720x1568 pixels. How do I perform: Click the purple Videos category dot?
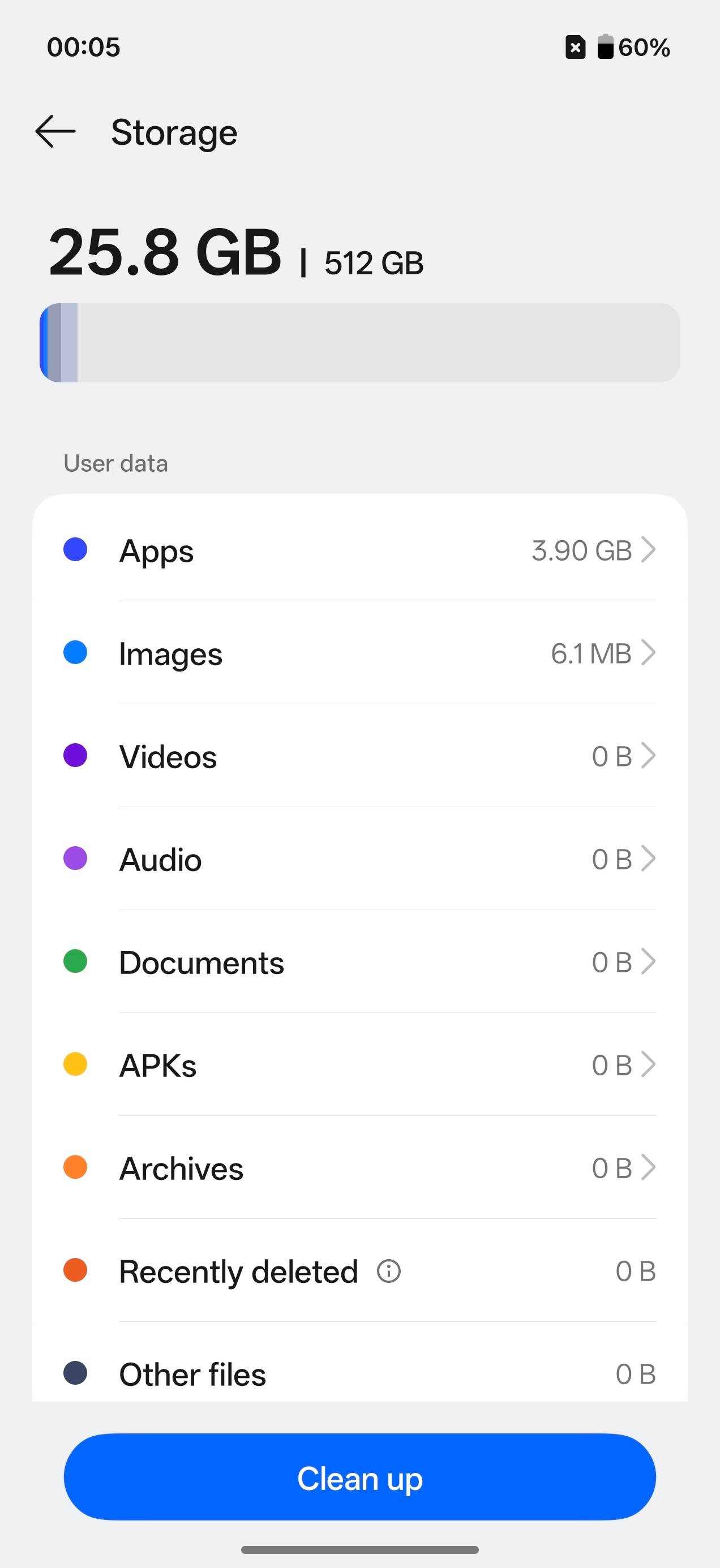74,755
